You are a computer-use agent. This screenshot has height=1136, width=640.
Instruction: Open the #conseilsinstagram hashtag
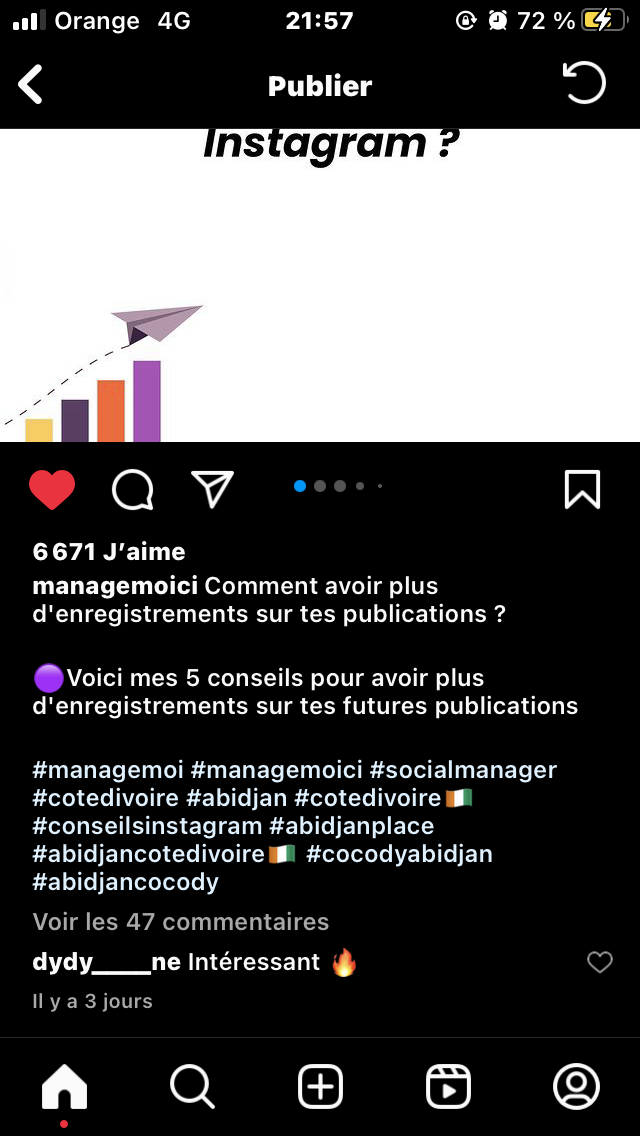147,826
